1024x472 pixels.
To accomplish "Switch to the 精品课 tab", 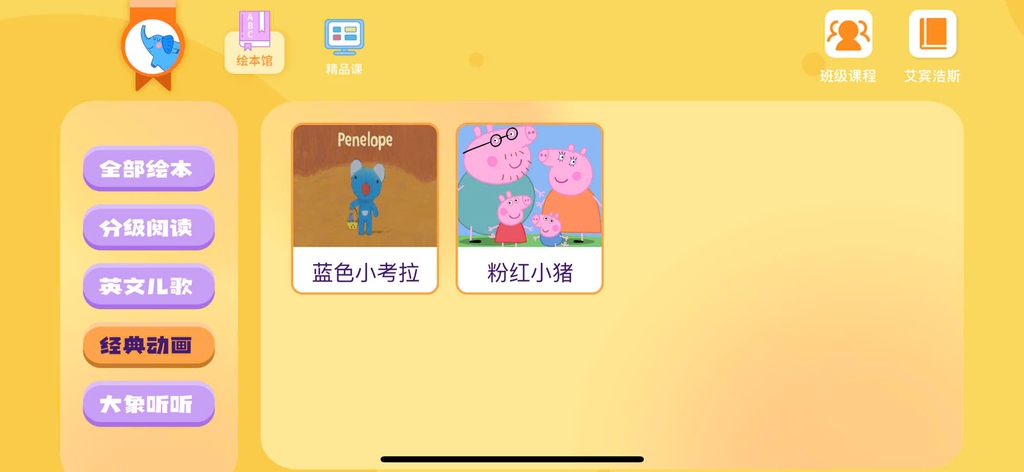I will 344,46.
